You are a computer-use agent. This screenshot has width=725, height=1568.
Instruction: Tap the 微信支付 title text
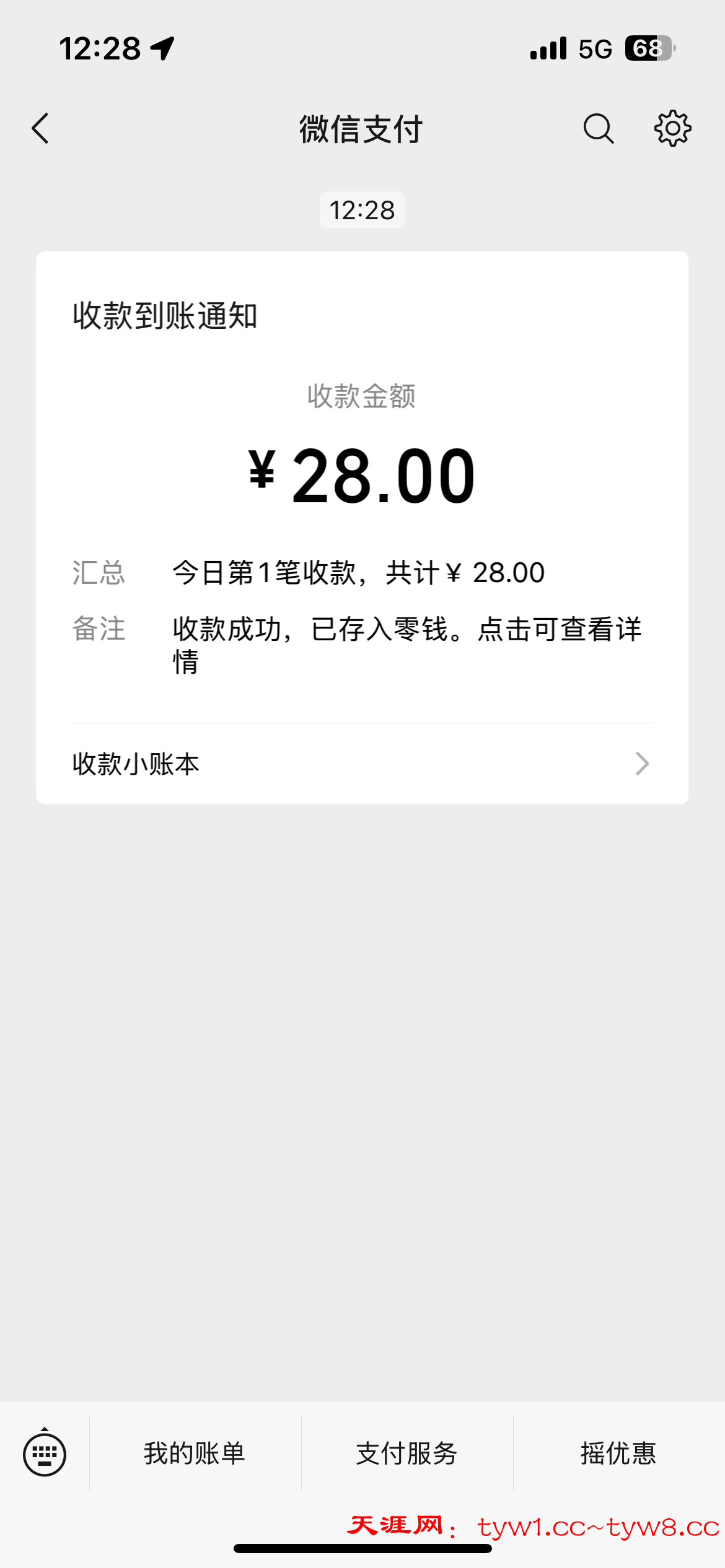coord(362,129)
